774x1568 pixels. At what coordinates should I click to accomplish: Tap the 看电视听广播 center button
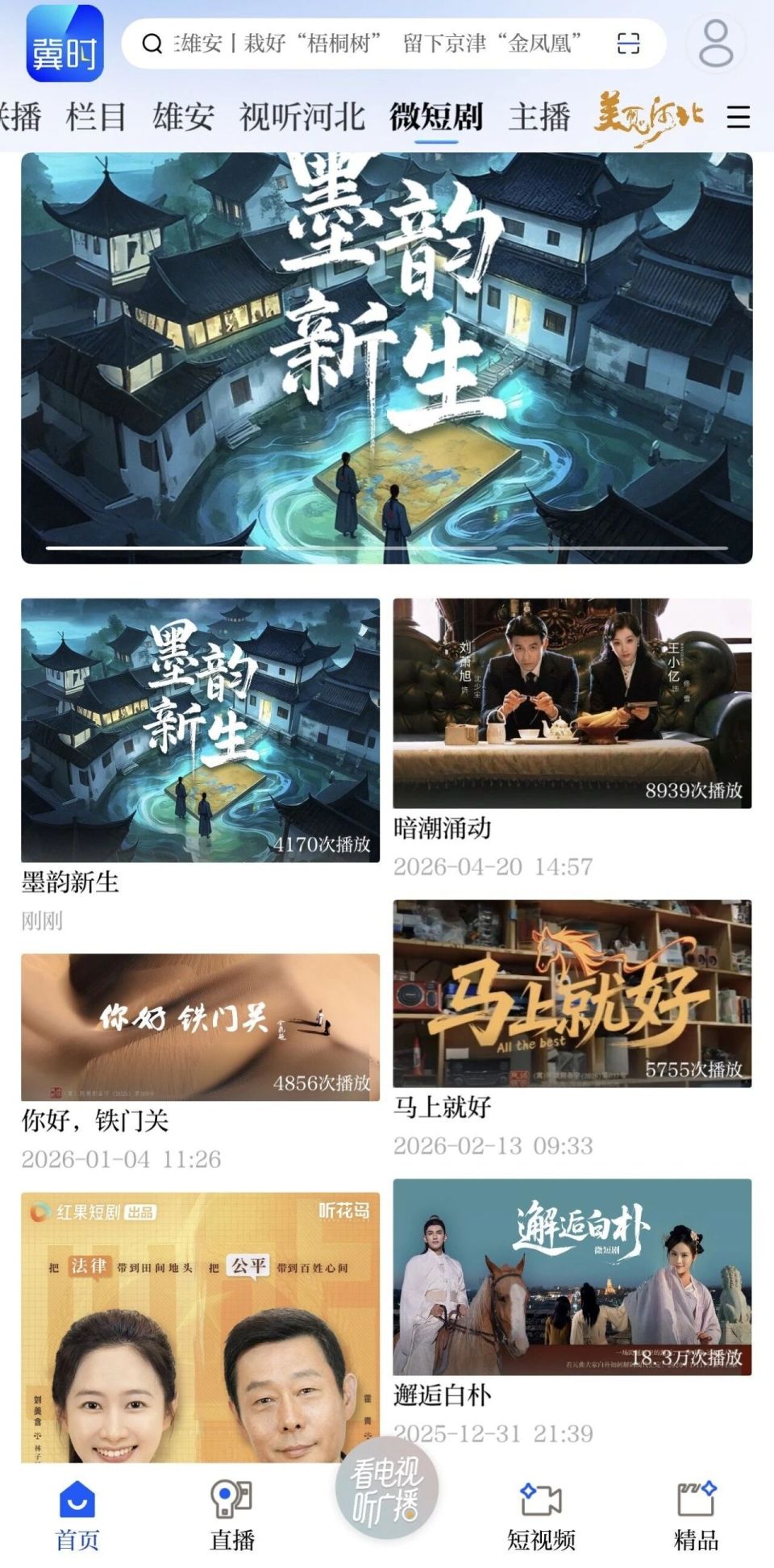387,1488
